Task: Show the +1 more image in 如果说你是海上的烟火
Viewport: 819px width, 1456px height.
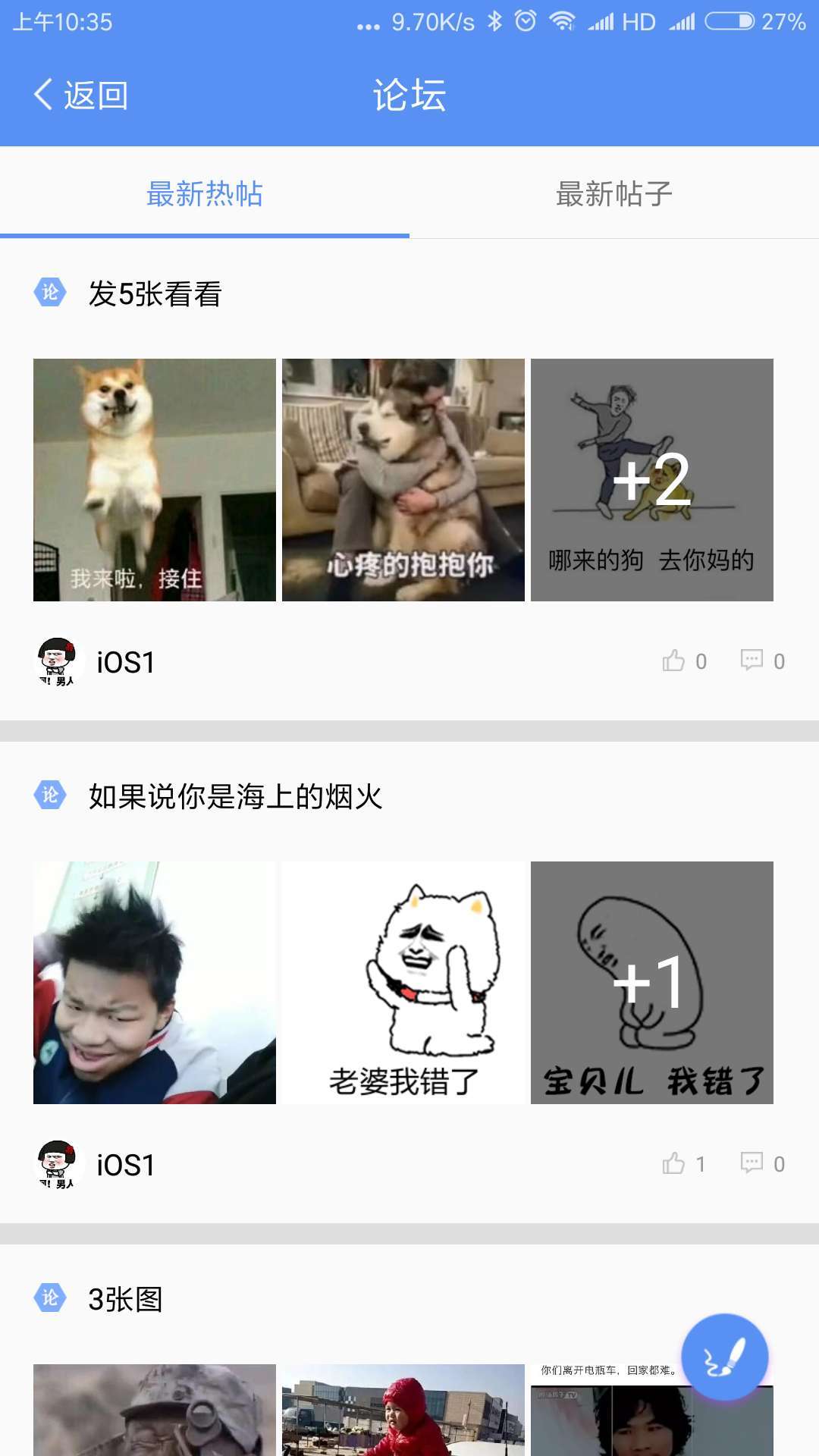Action: click(652, 983)
